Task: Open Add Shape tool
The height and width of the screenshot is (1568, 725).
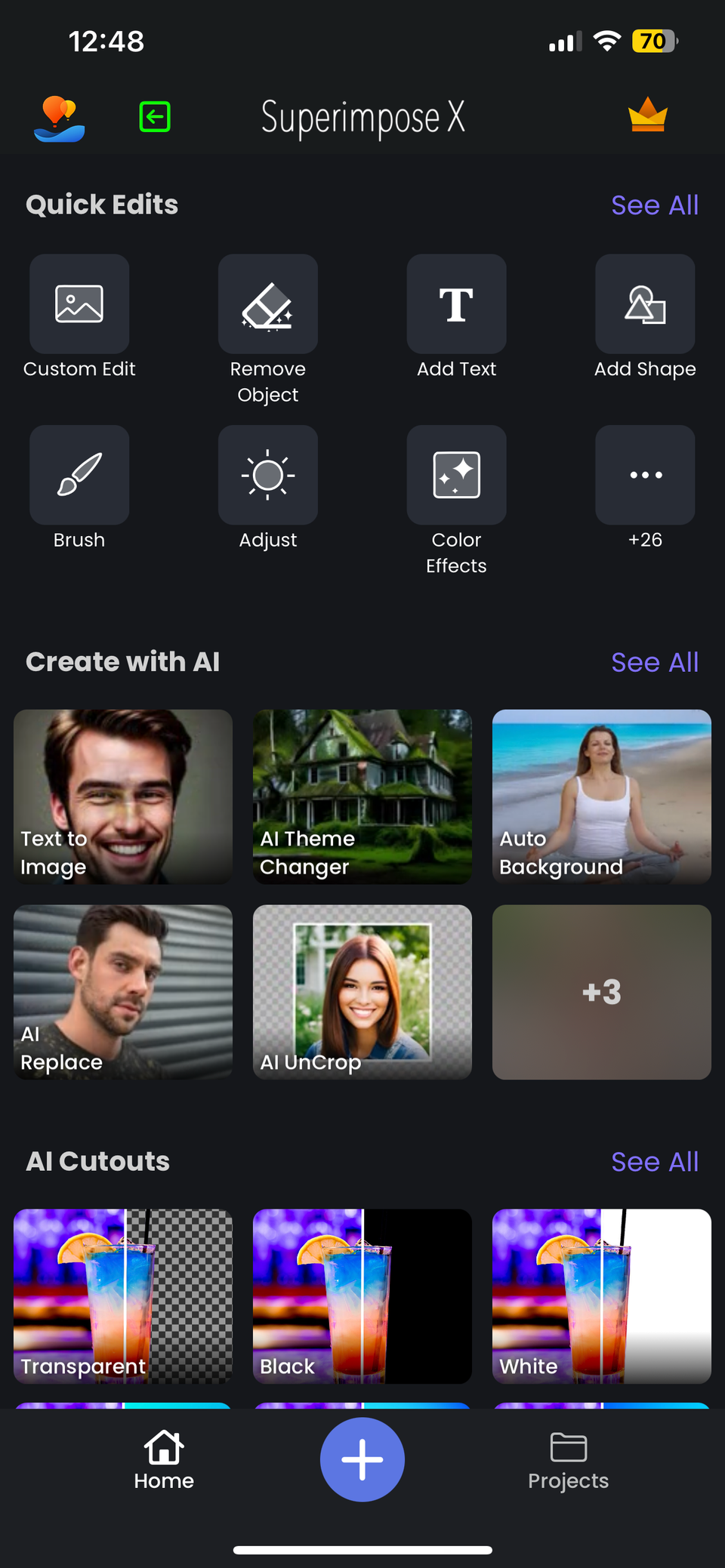Action: pos(645,304)
